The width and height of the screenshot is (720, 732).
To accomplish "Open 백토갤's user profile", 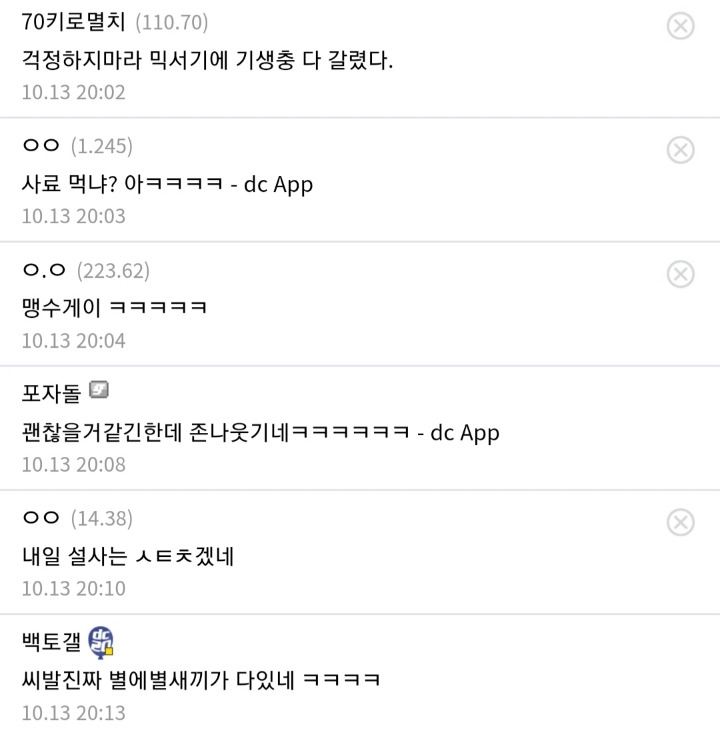I will click(50, 641).
